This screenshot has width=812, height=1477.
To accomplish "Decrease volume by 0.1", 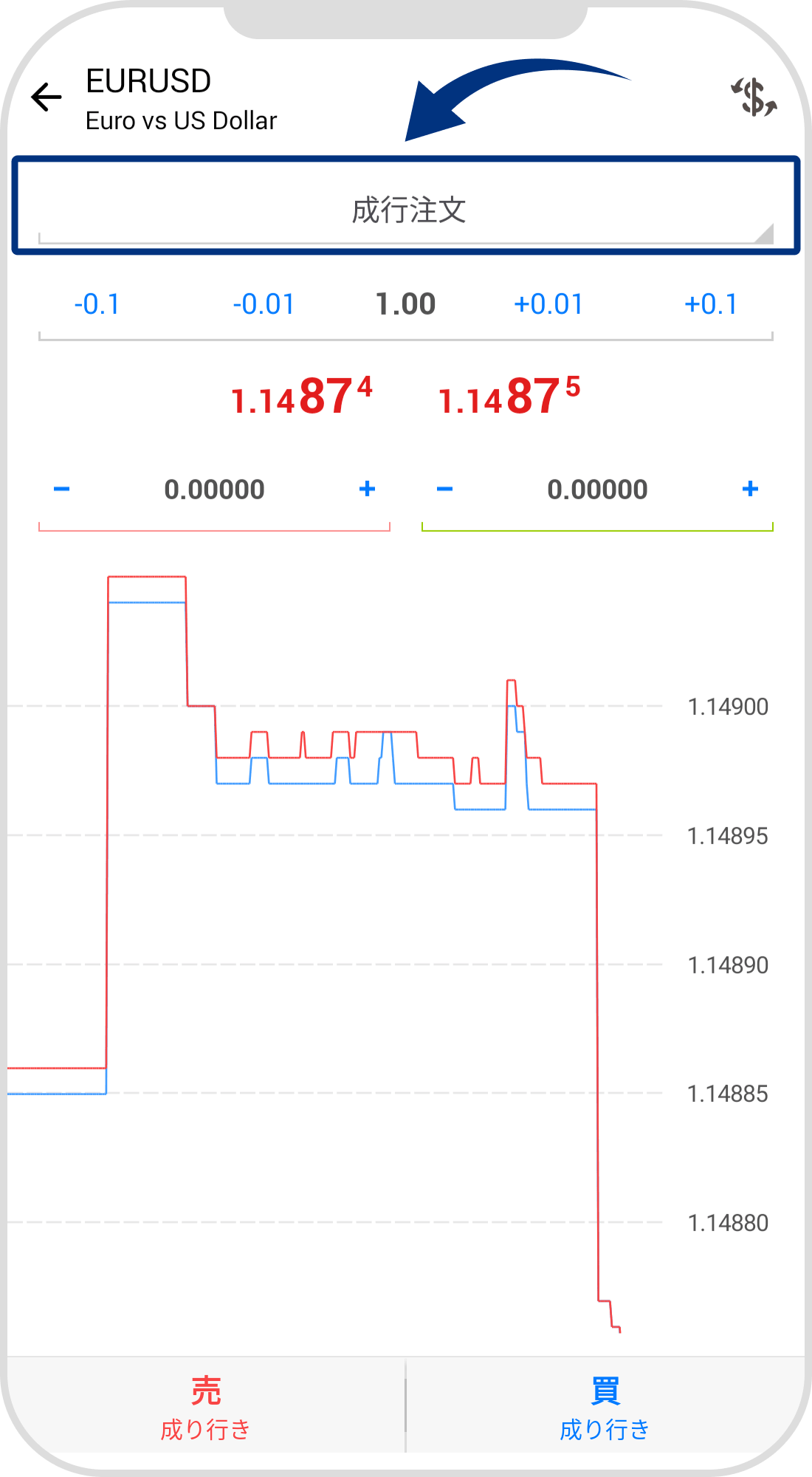I will tap(97, 304).
